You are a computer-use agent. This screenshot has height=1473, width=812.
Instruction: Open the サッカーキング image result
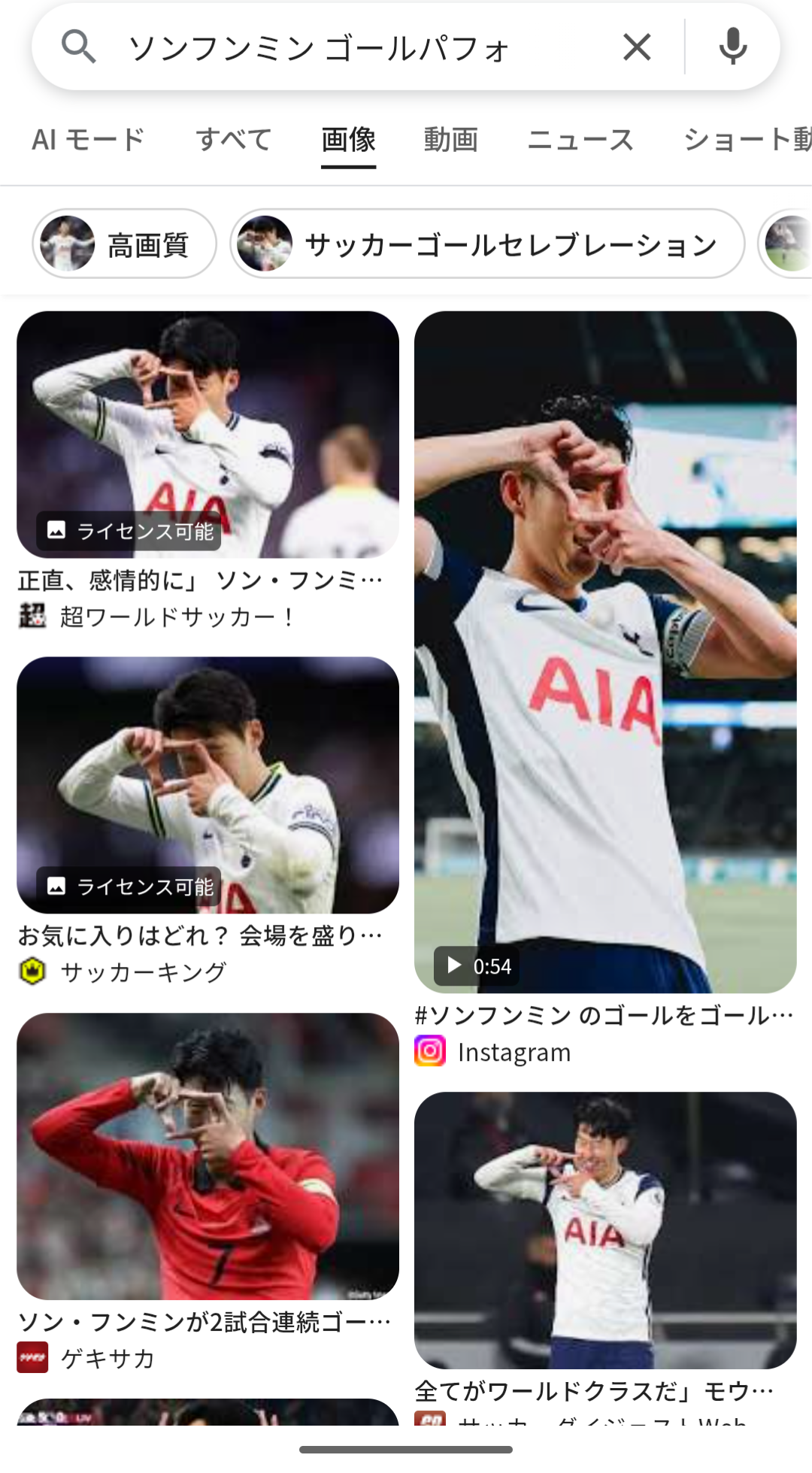(x=208, y=785)
